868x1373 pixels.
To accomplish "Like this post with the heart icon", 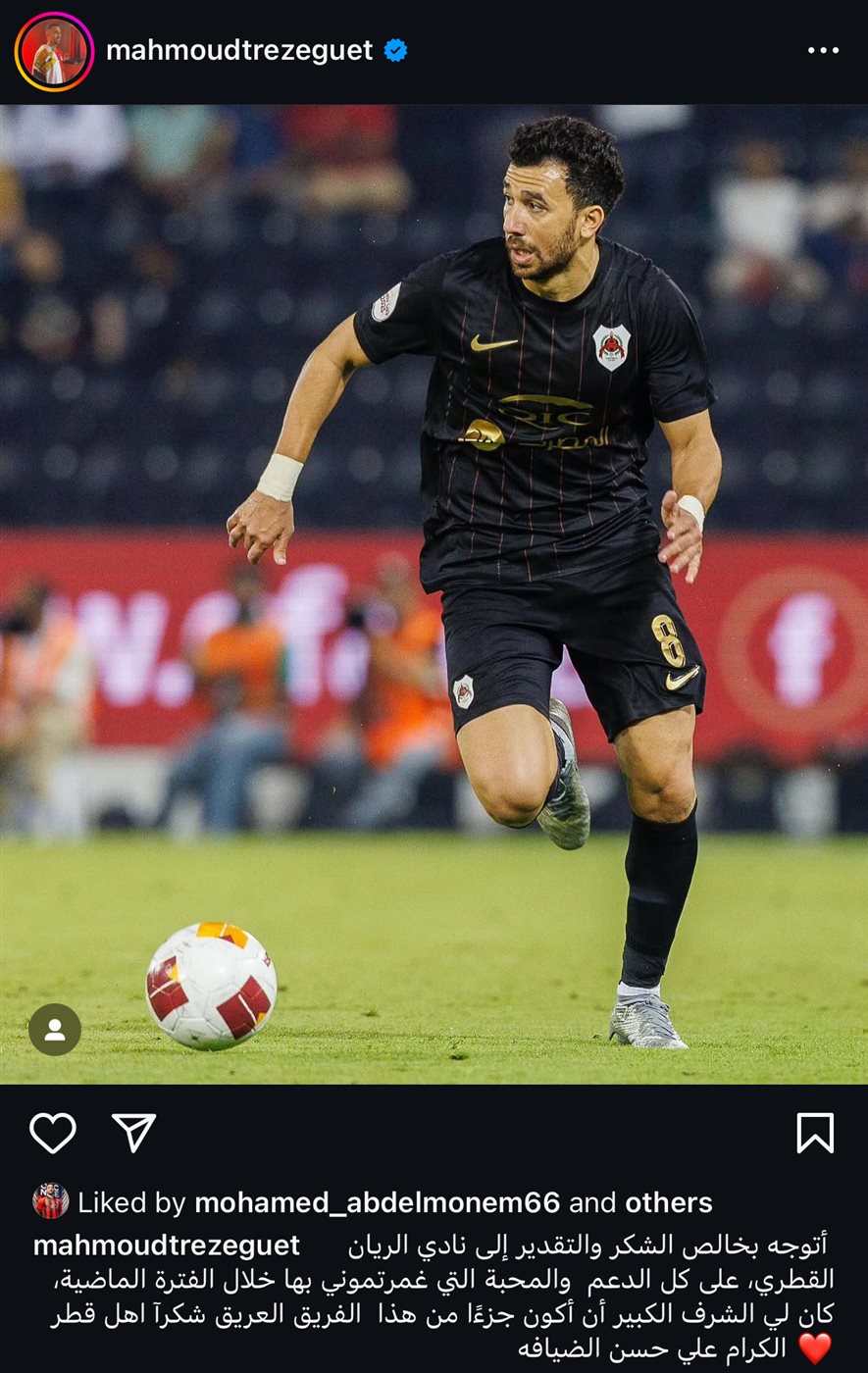I will pos(53,1133).
